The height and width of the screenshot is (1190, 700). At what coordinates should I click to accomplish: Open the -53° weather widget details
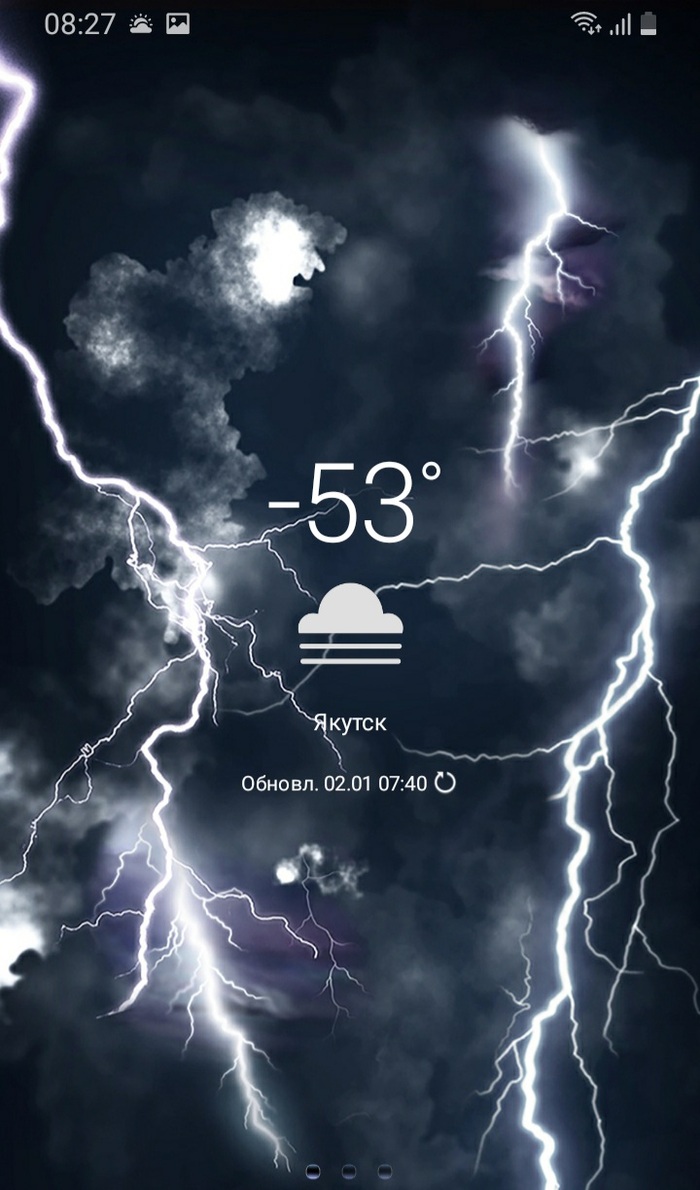click(x=354, y=505)
